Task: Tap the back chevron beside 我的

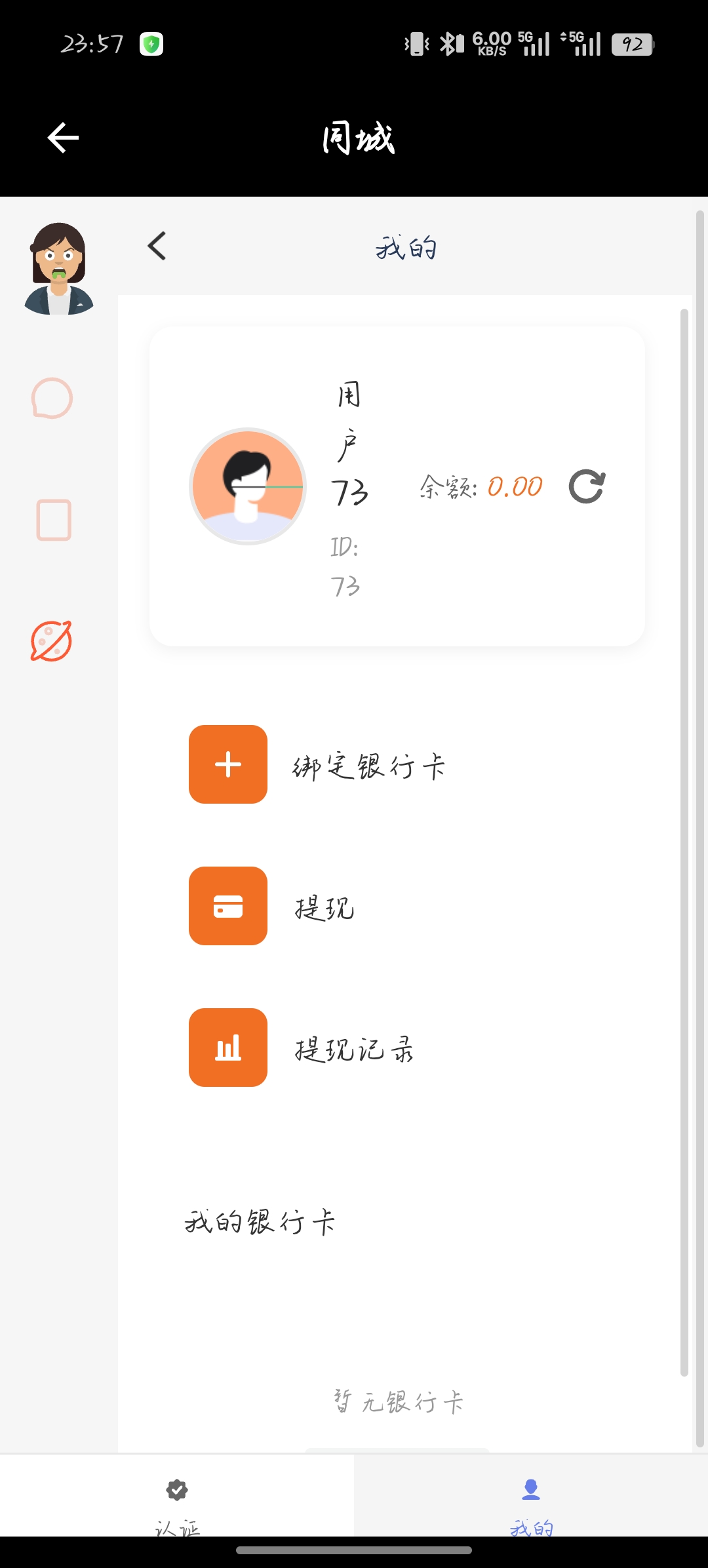Action: pyautogui.click(x=157, y=246)
